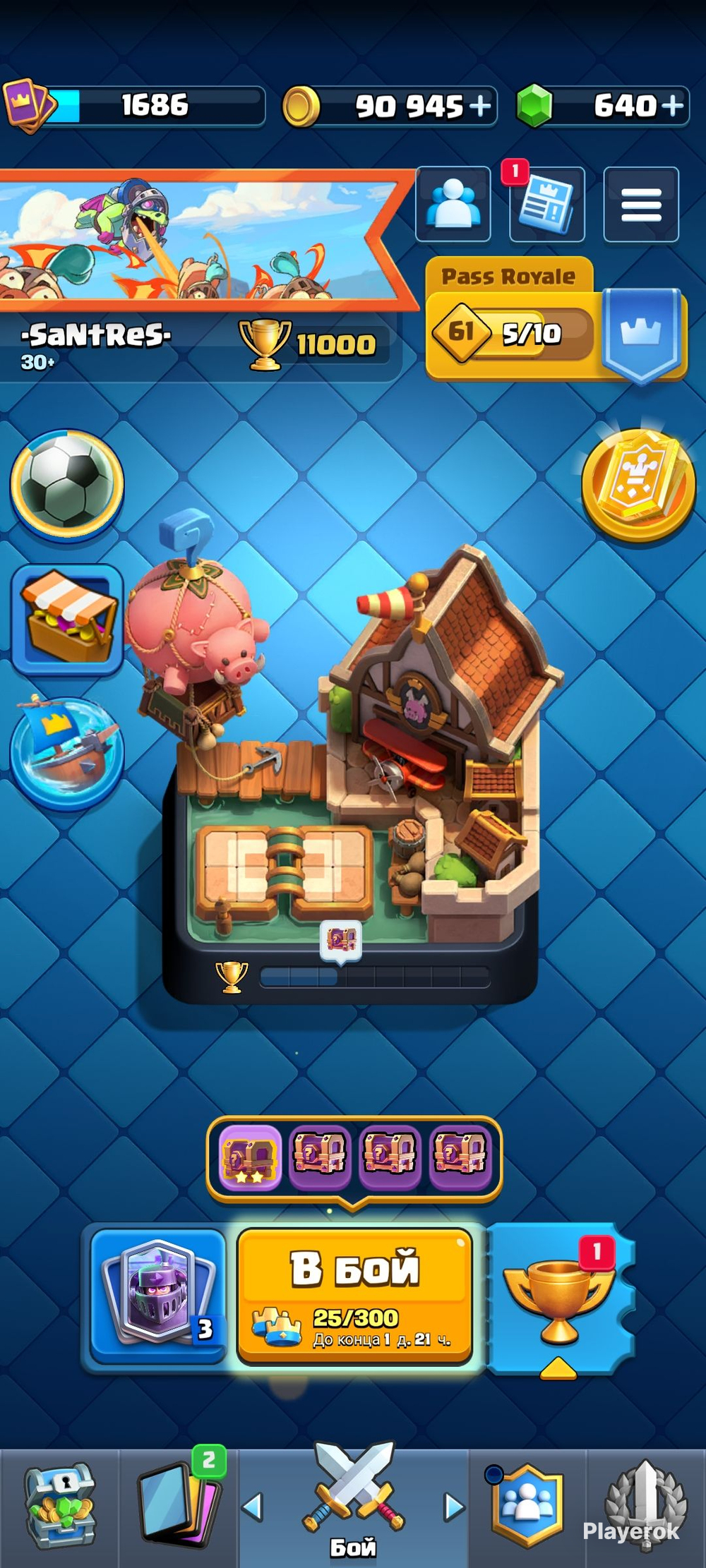The width and height of the screenshot is (706, 1568).
Task: Open the mystery chests row above battle button
Action: [354, 1158]
